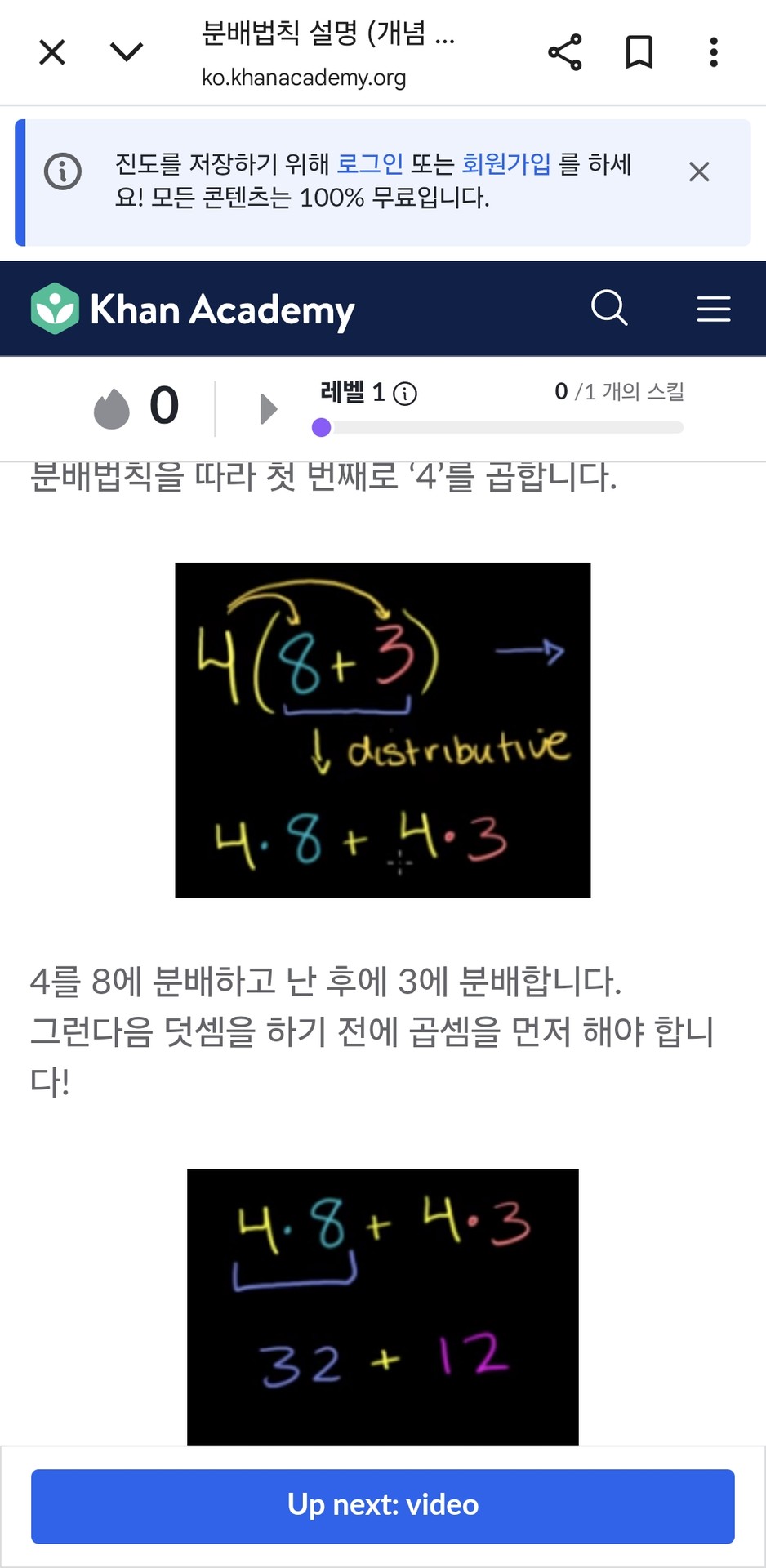Minimize the browser with the down chevron
This screenshot has height=1568, width=766.
(127, 53)
